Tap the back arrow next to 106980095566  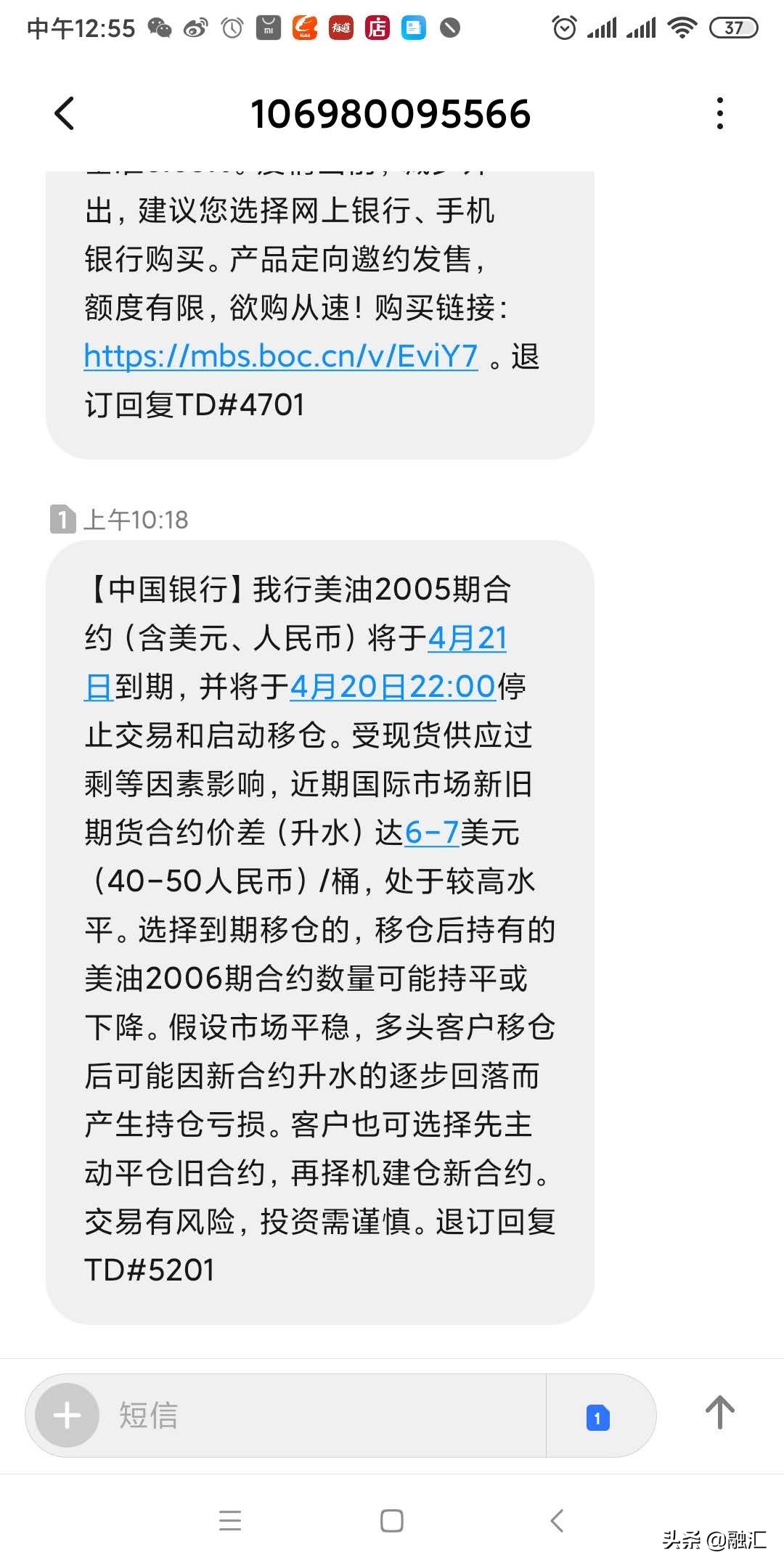pos(64,114)
